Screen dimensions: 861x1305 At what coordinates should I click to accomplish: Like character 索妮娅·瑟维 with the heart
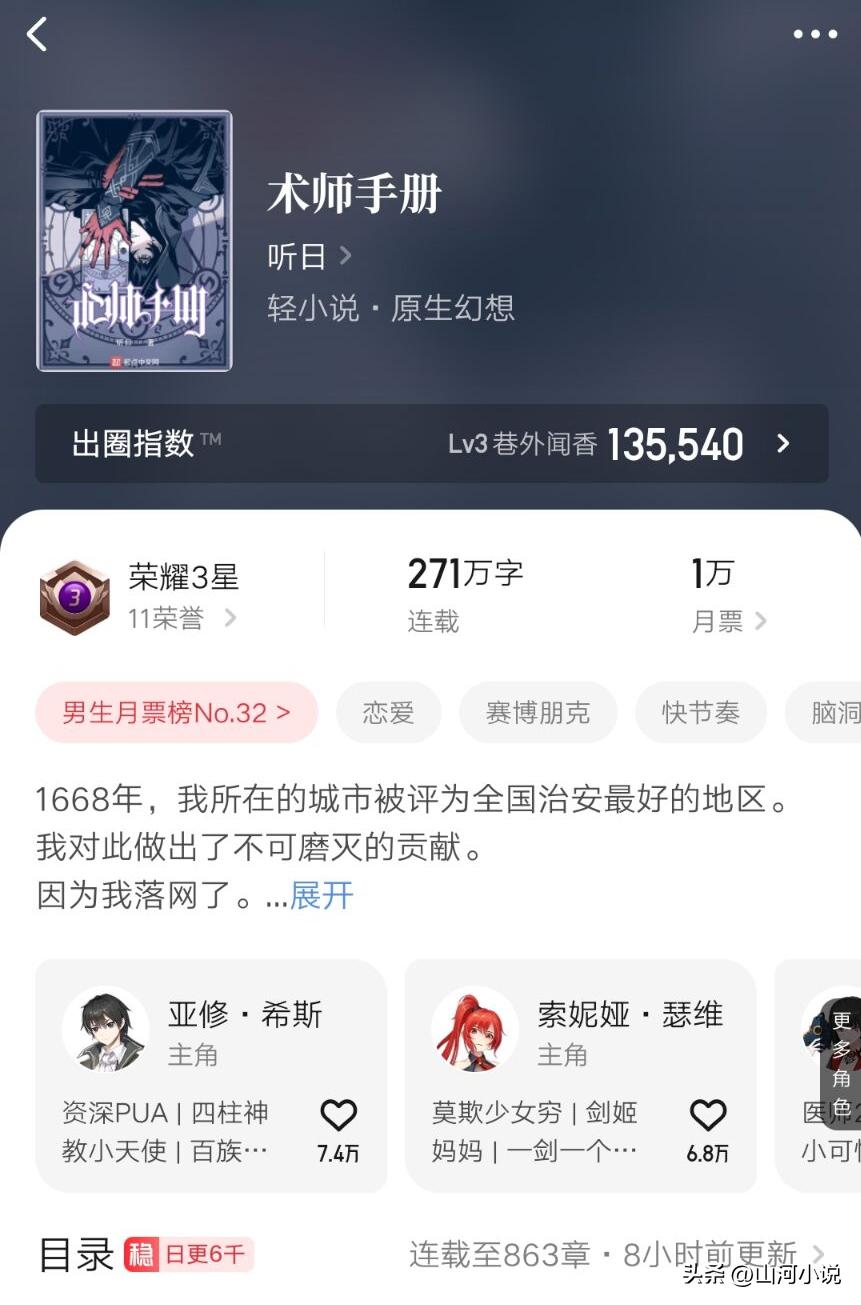tap(708, 1113)
